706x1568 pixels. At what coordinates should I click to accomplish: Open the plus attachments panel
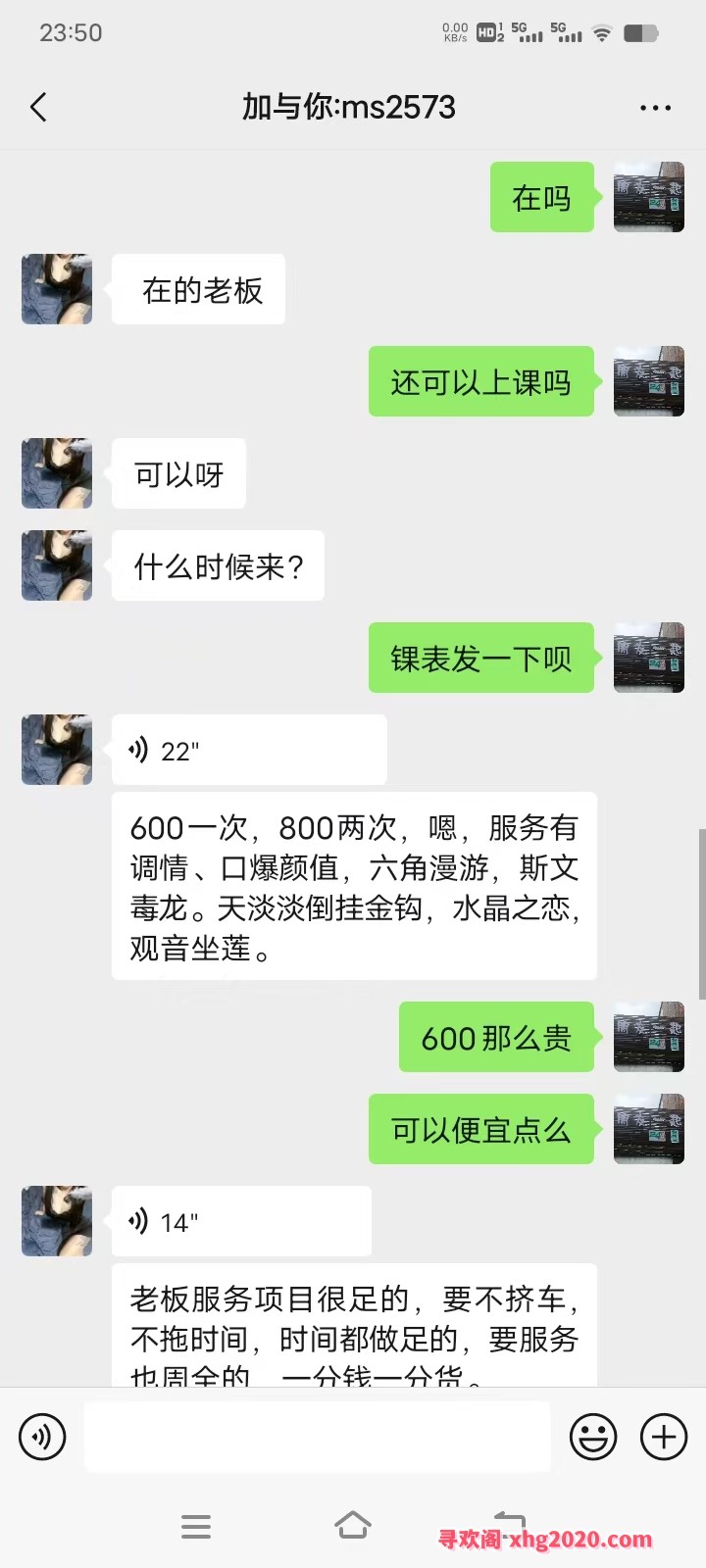click(664, 1437)
